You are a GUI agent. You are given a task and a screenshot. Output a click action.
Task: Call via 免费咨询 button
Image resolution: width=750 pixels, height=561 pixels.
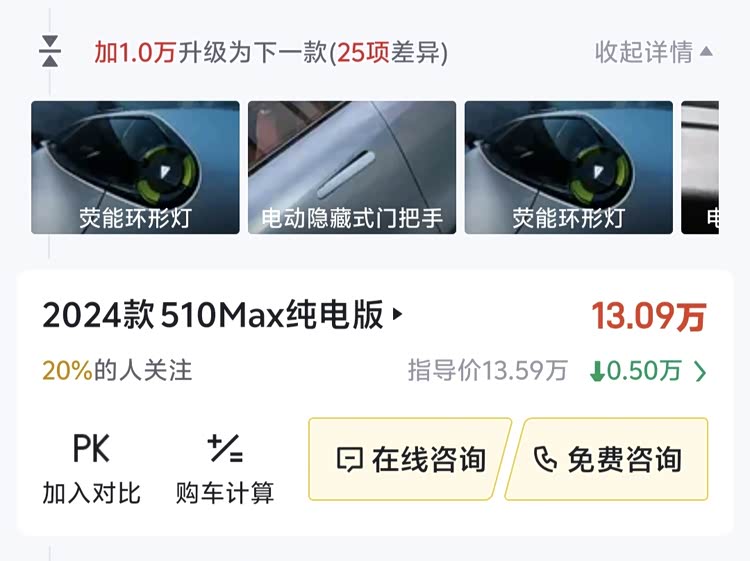(x=608, y=459)
